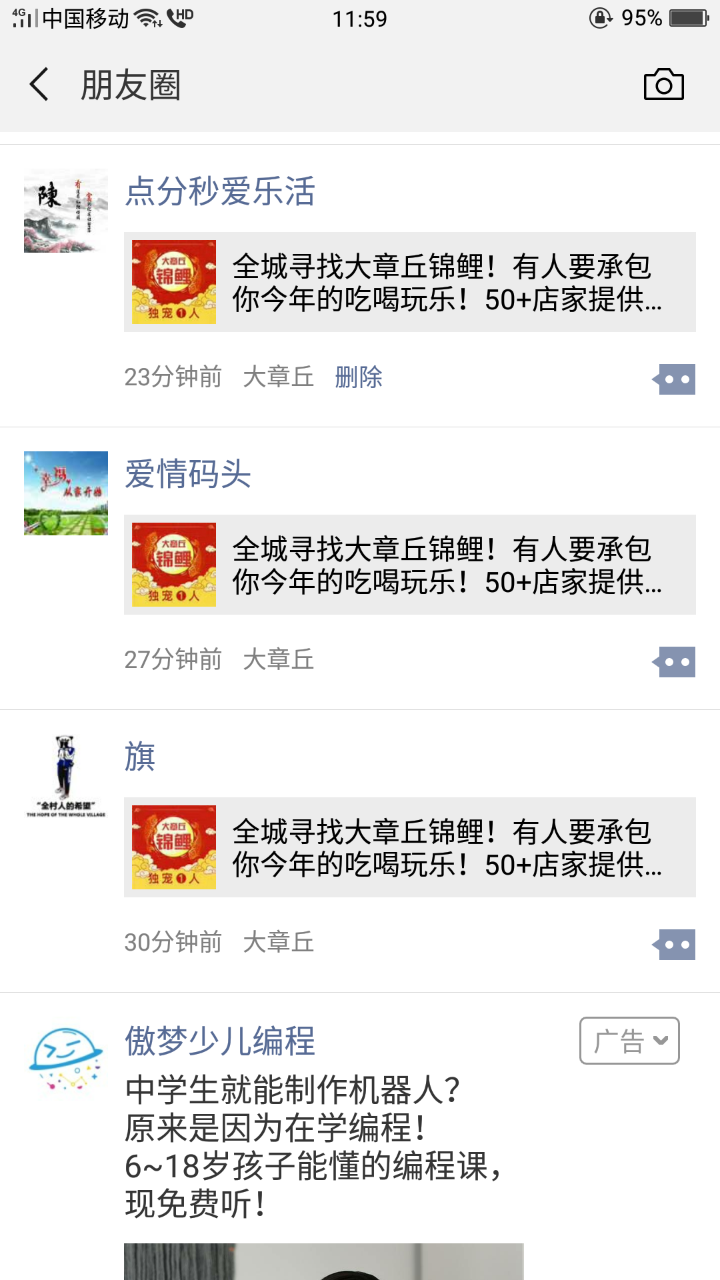Viewport: 720px width, 1280px height.
Task: Expand the 广告 dropdown on the ad
Action: (x=629, y=1041)
